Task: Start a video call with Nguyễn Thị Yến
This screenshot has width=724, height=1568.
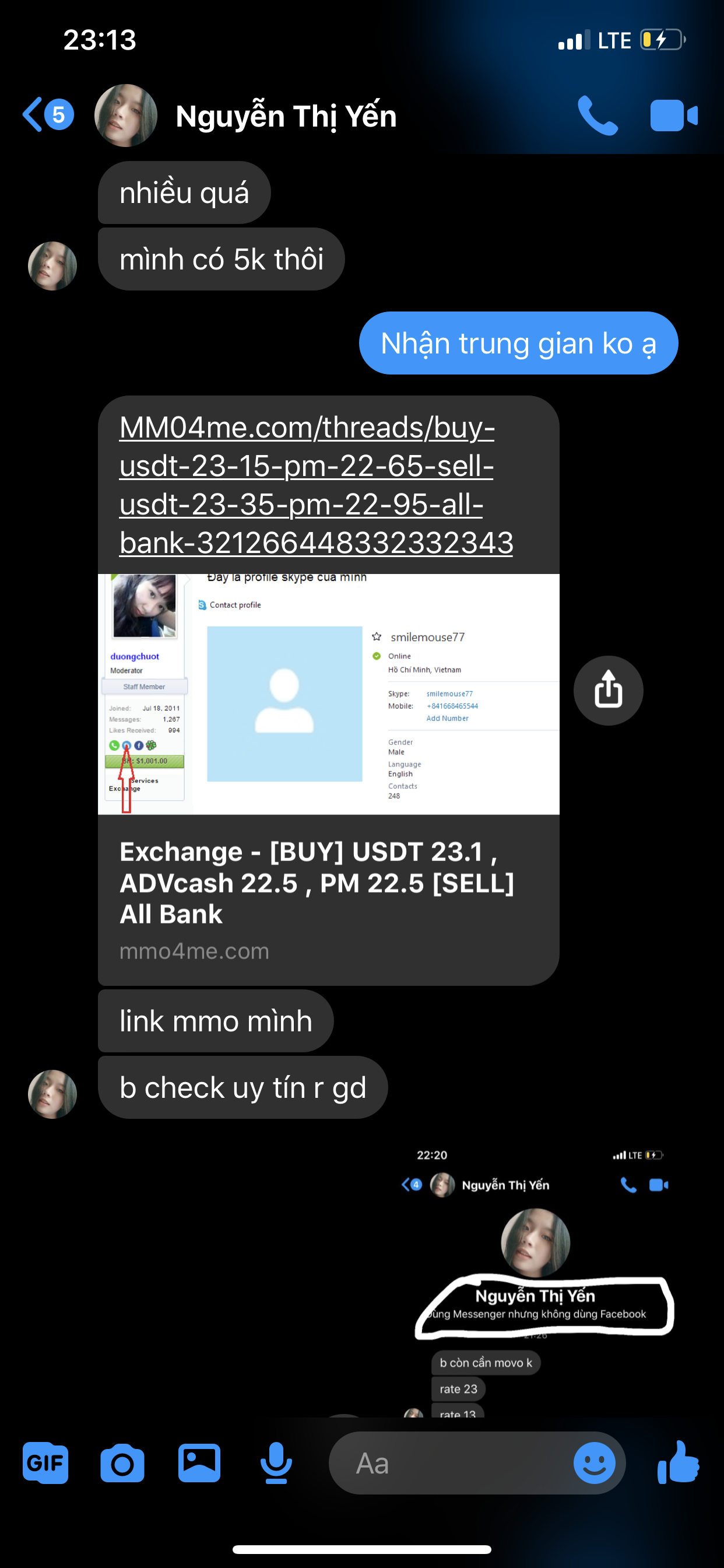Action: coord(673,115)
